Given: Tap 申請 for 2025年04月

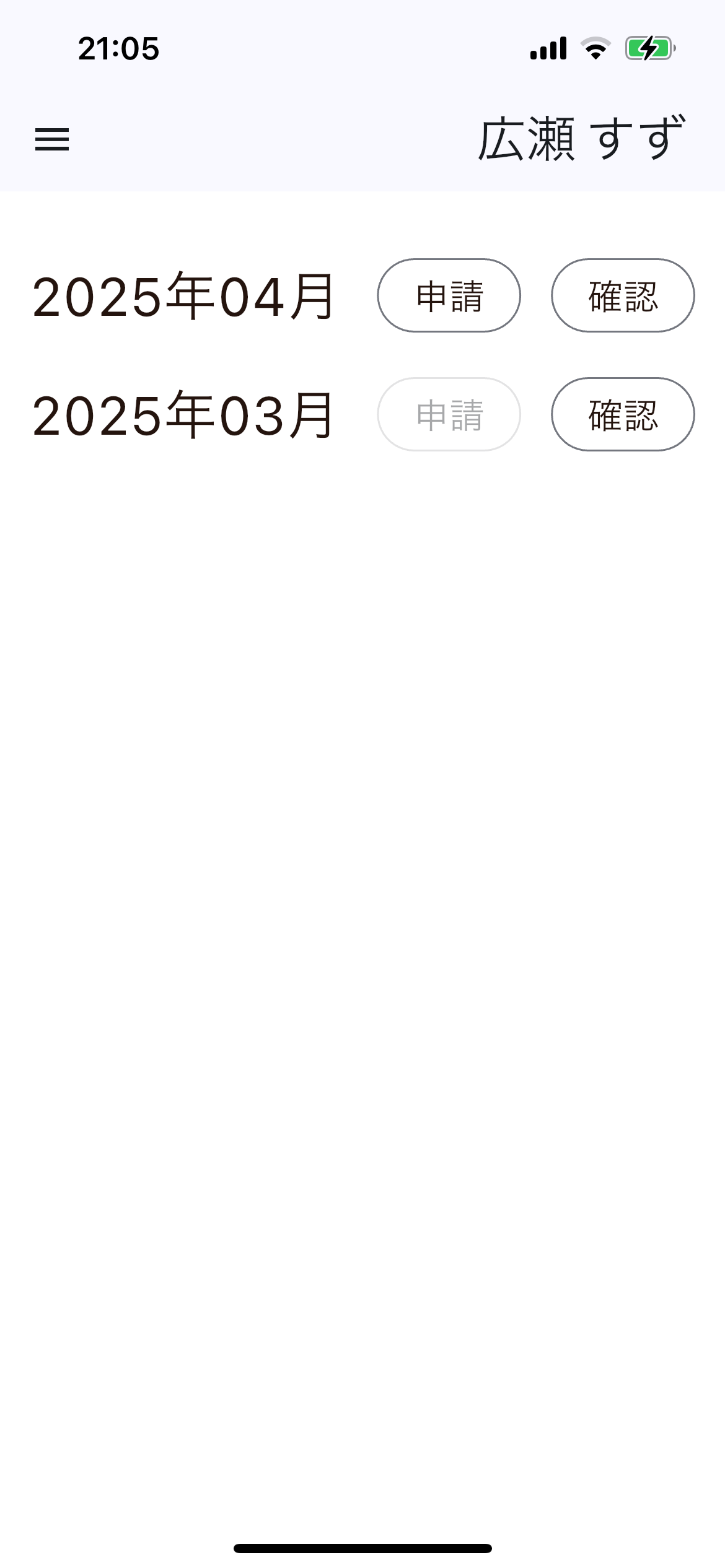Looking at the screenshot, I should click(449, 295).
